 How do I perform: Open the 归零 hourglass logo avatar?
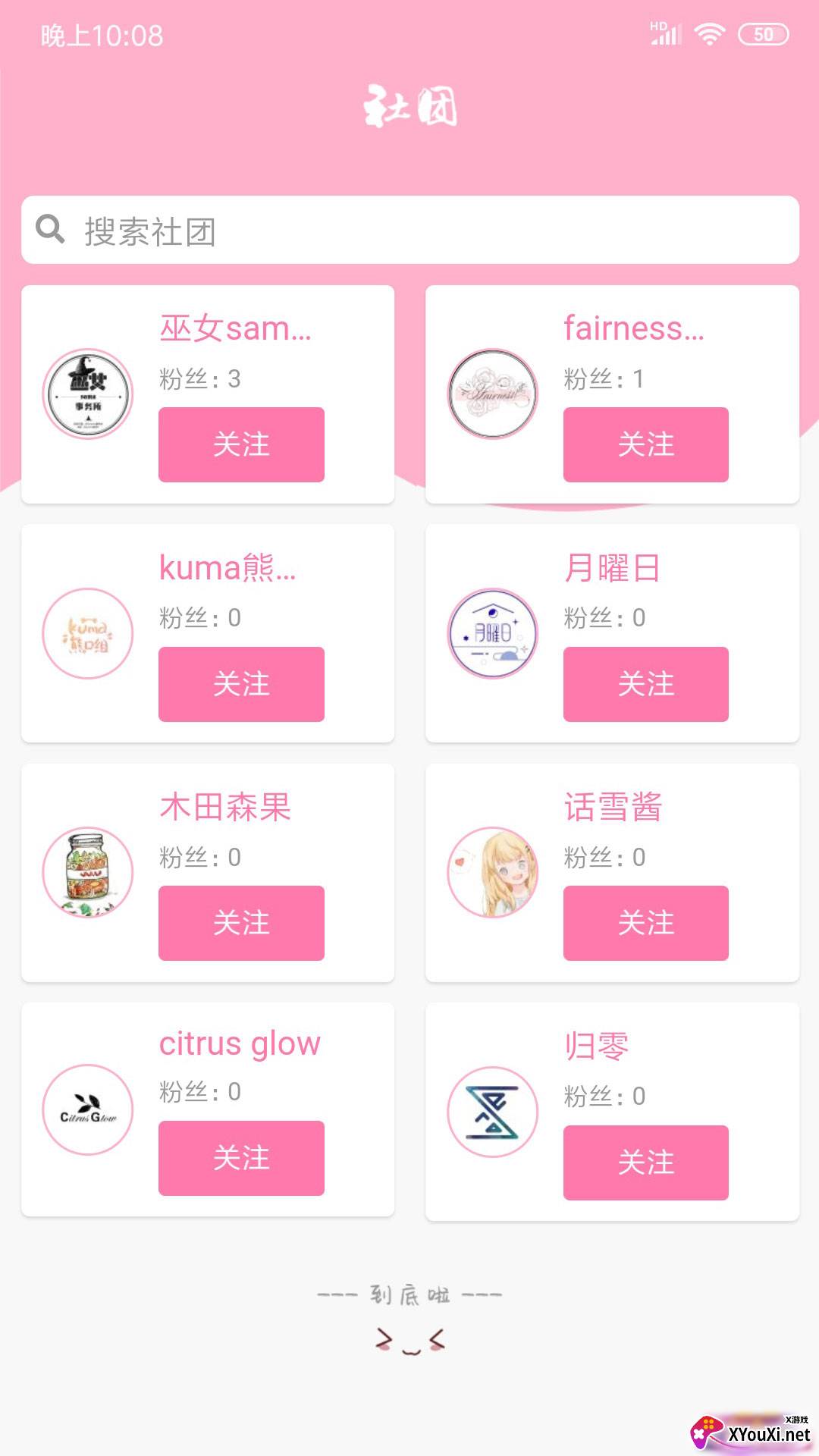click(x=493, y=1109)
